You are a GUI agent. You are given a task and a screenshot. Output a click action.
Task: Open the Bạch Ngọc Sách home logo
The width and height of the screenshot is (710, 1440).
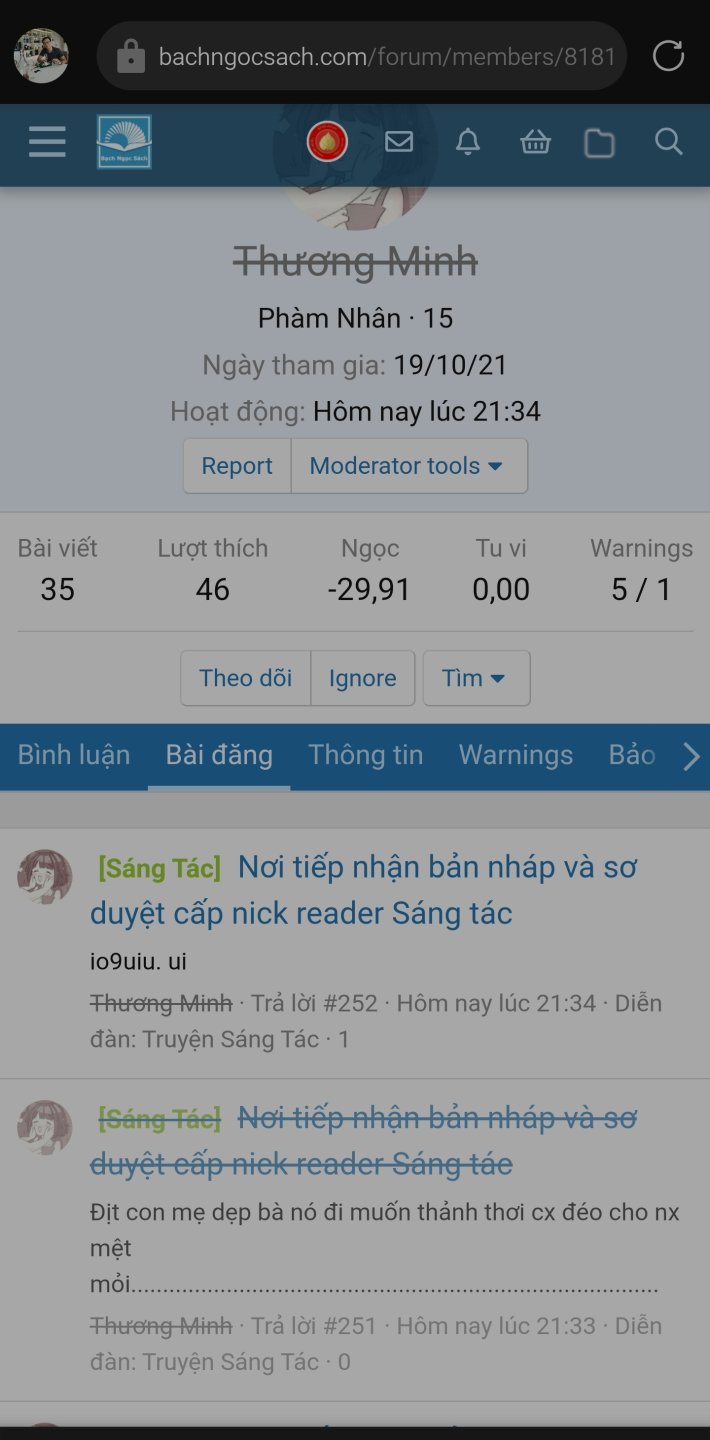pos(124,142)
